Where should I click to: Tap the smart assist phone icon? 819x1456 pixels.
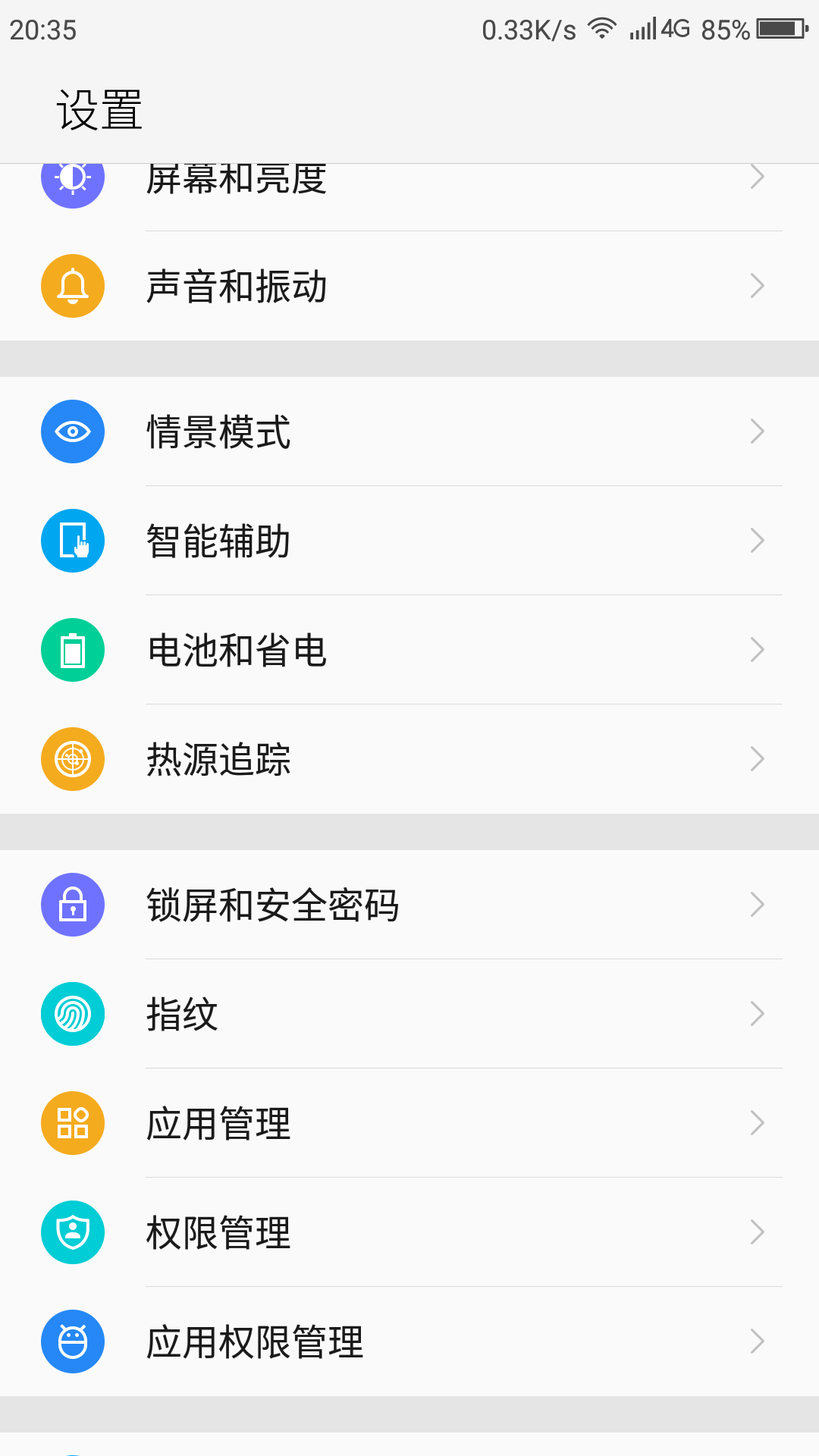point(72,541)
